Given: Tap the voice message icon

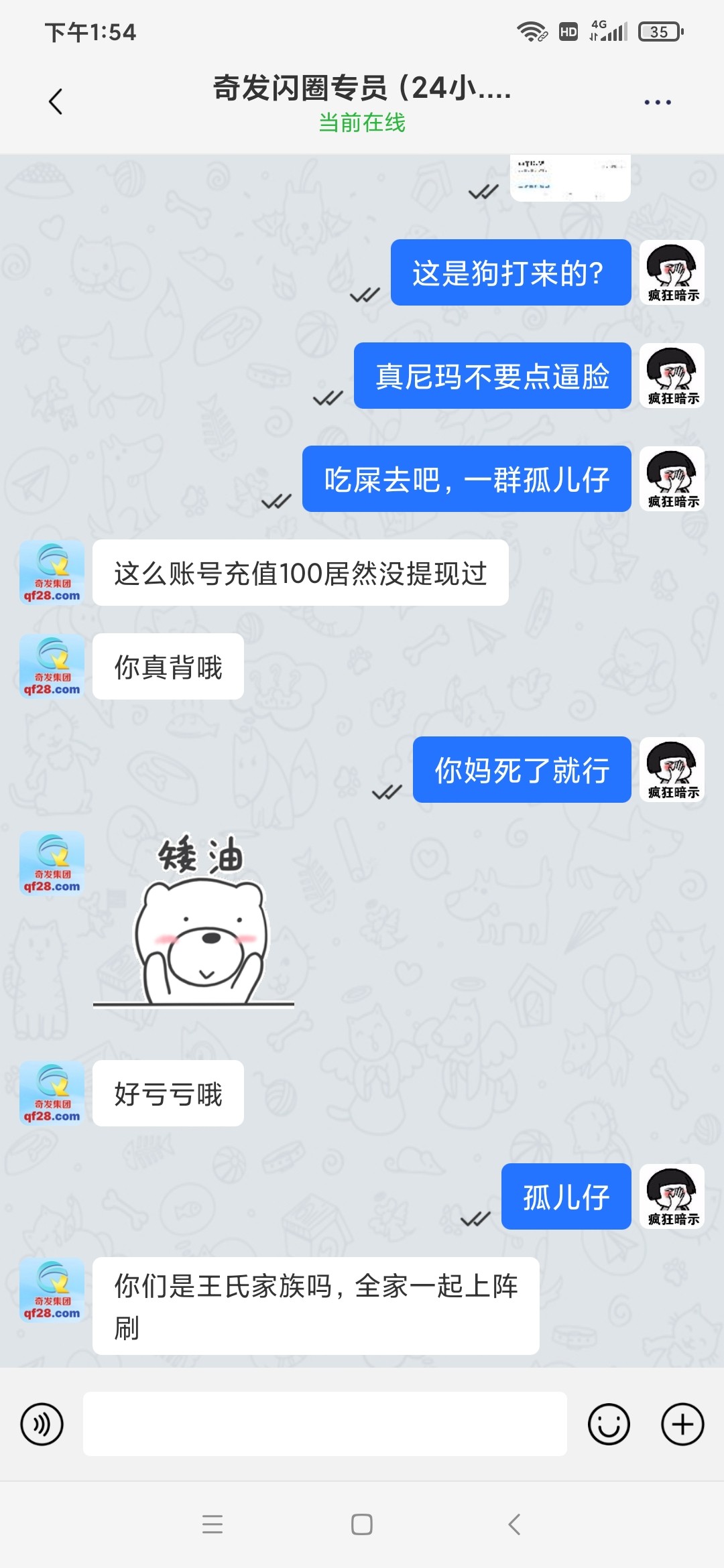Looking at the screenshot, I should pos(42,1424).
